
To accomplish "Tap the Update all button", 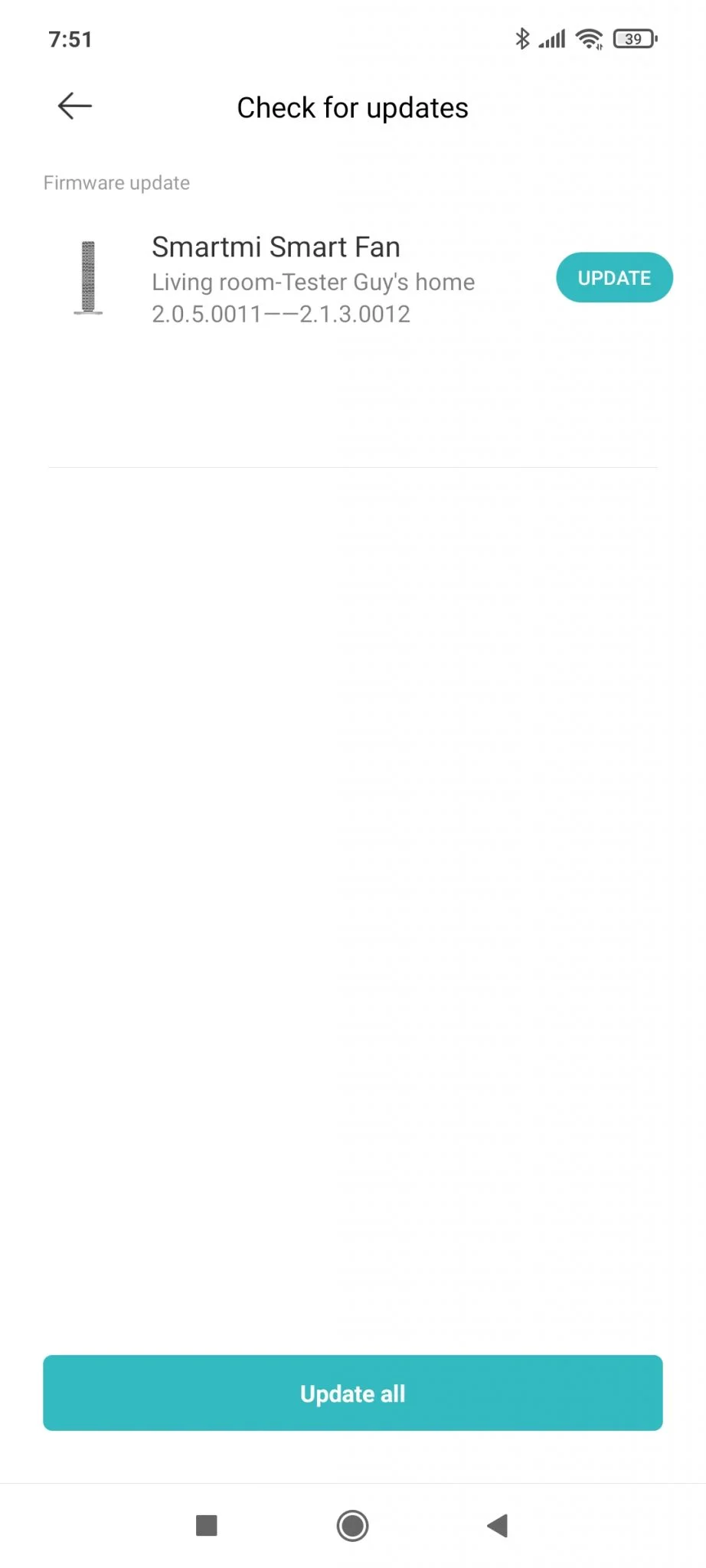I will 352,1393.
